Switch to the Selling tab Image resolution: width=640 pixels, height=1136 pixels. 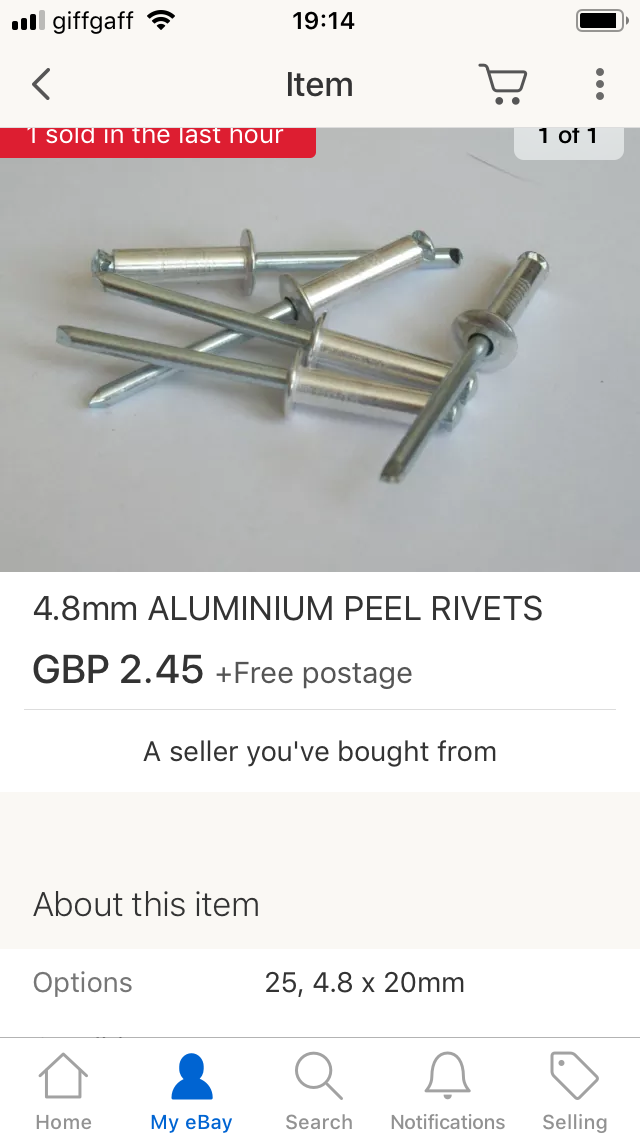click(575, 1092)
